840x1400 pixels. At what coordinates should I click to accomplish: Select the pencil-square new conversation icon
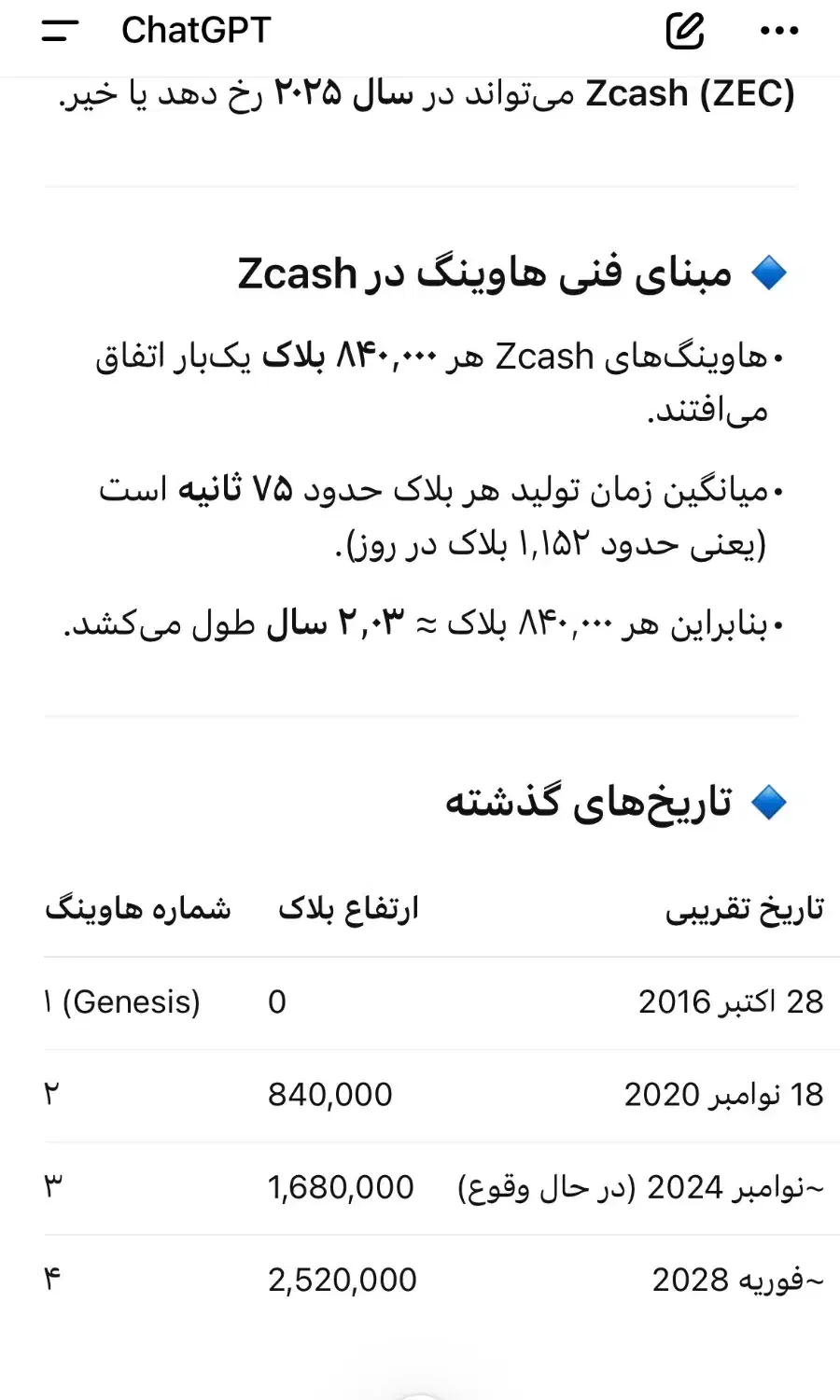coord(684,31)
